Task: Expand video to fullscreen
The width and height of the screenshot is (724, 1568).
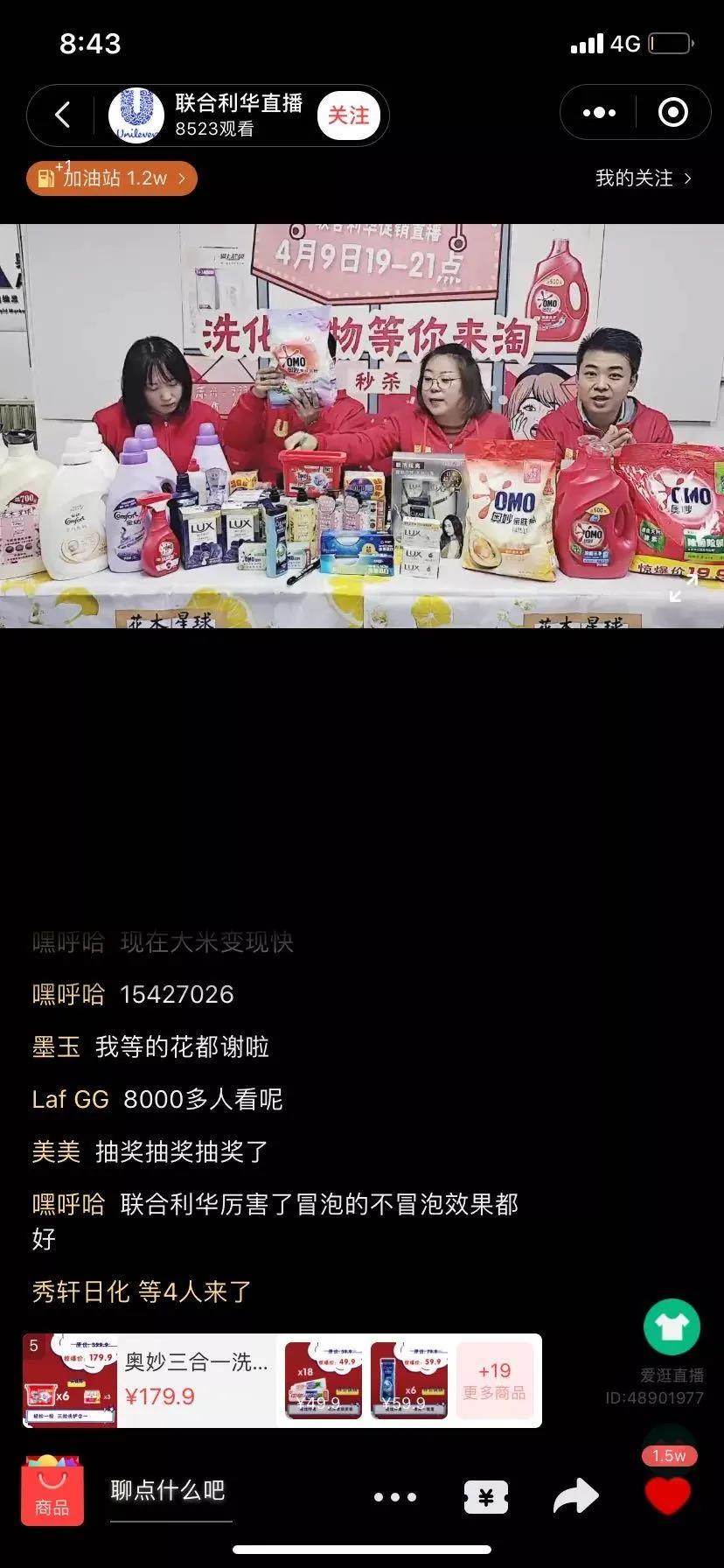Action: pyautogui.click(x=683, y=587)
